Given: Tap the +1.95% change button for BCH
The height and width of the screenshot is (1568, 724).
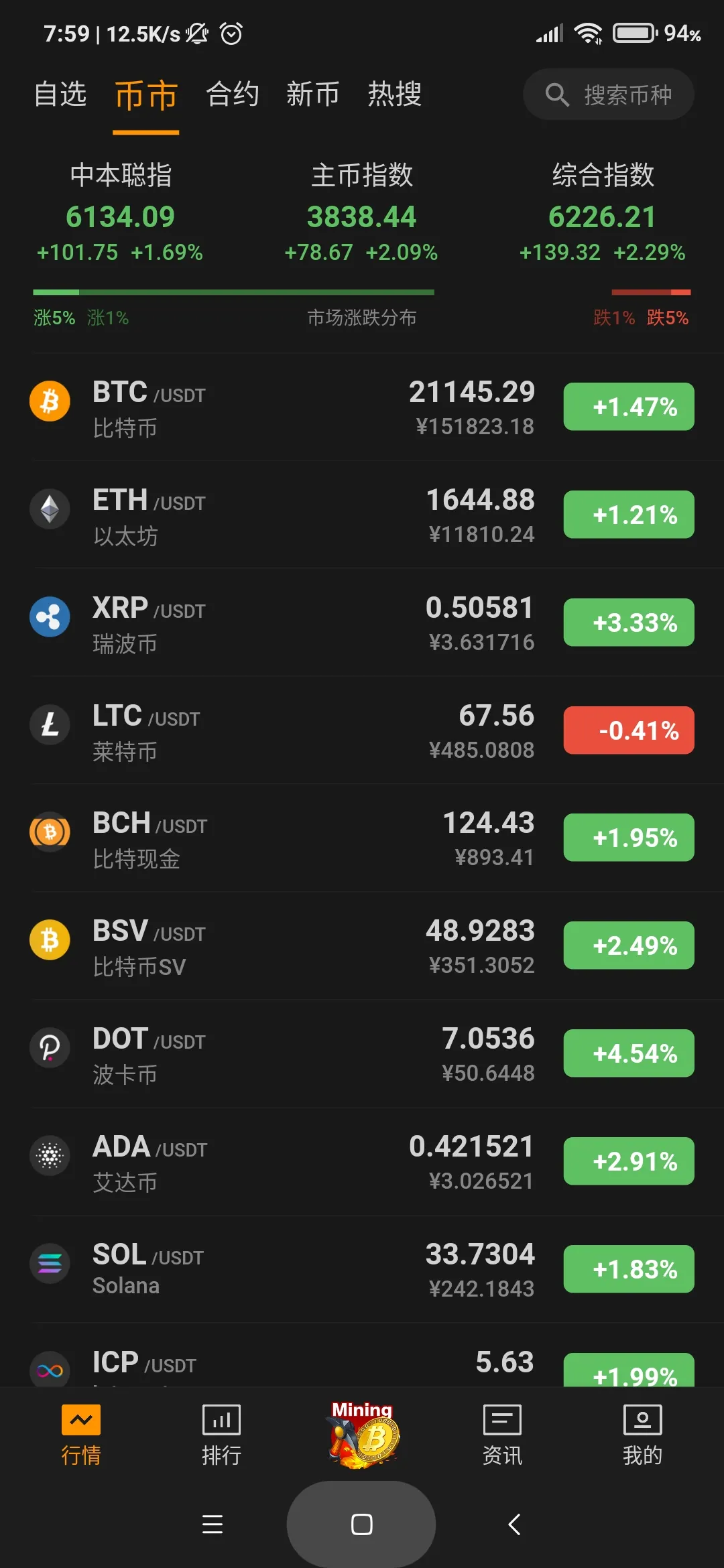Looking at the screenshot, I should click(x=629, y=838).
